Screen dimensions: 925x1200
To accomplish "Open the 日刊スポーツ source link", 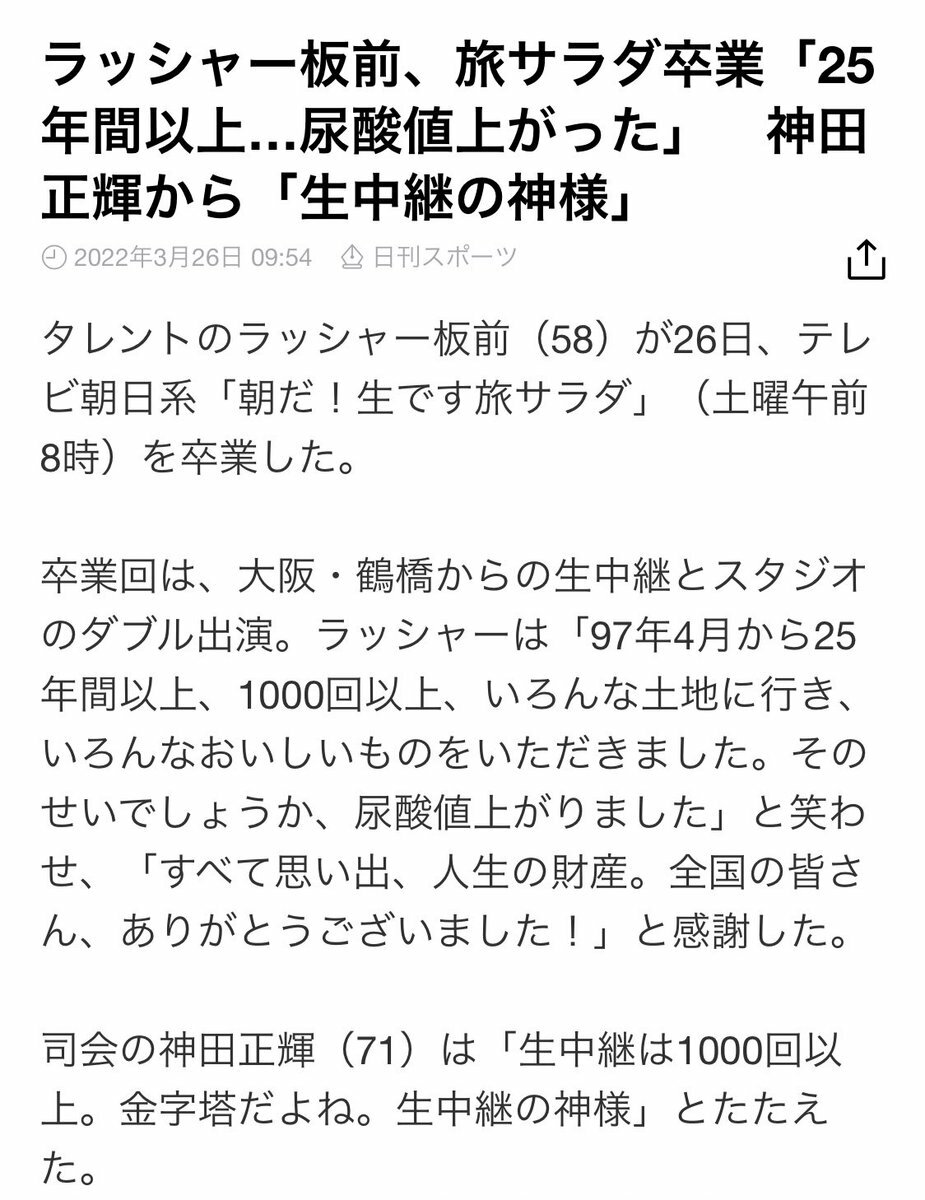I will [444, 258].
